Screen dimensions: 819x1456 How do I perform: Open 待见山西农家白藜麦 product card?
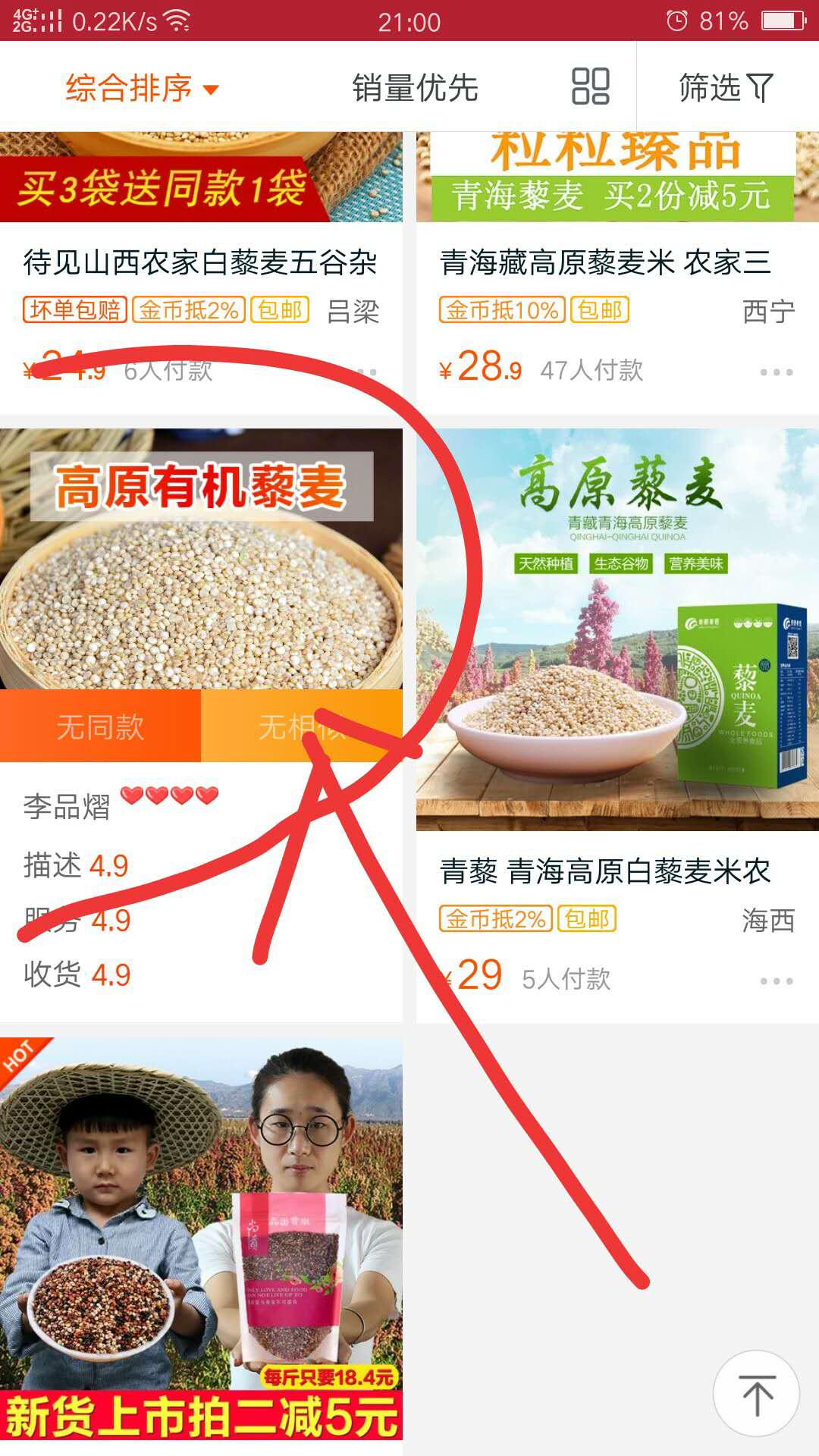click(x=200, y=262)
